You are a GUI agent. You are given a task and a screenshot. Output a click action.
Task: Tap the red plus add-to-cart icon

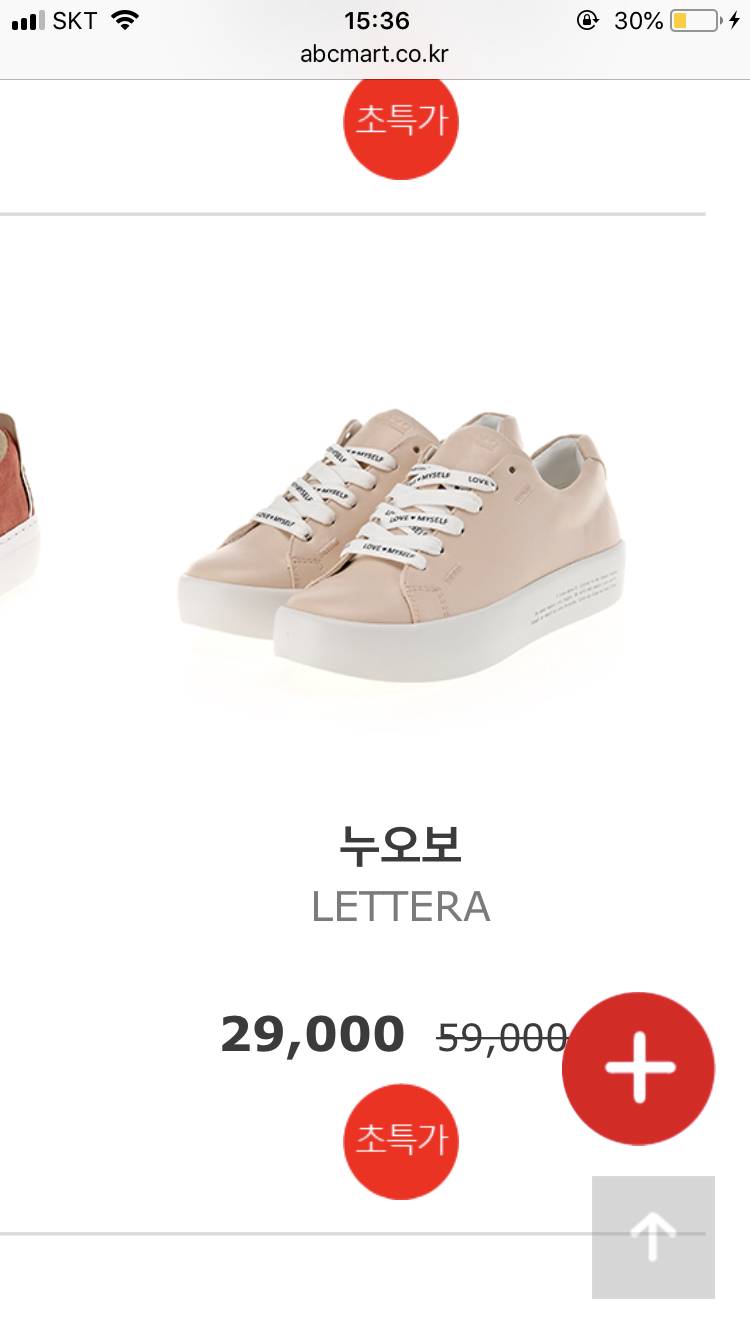[638, 1067]
